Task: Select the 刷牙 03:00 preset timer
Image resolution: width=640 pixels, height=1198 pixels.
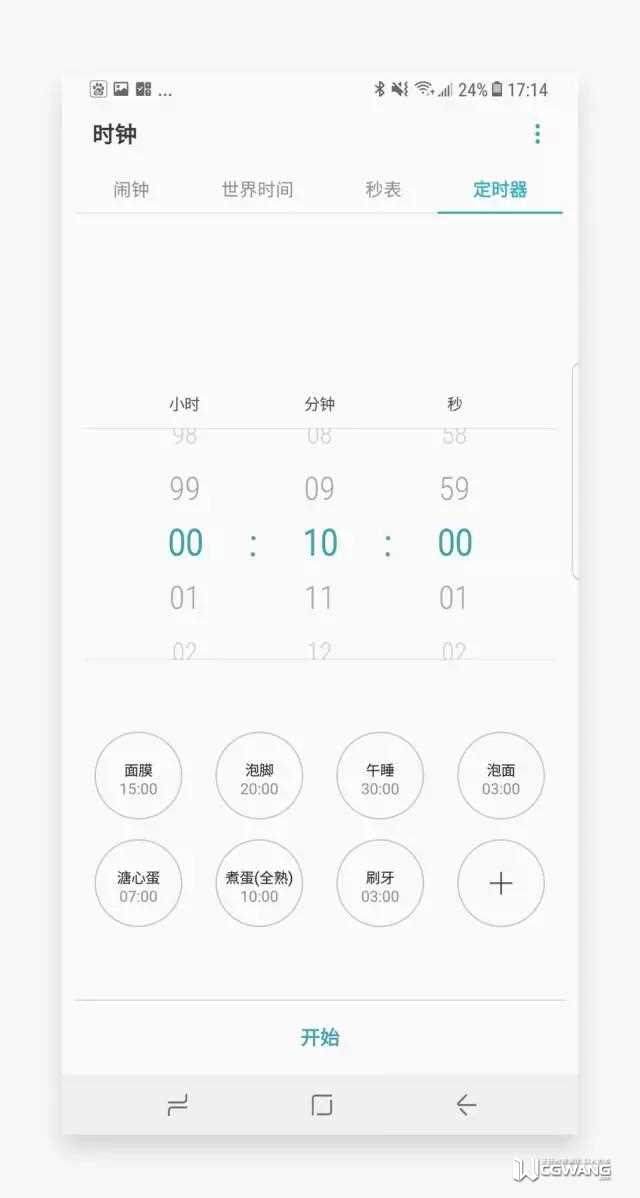Action: [380, 883]
